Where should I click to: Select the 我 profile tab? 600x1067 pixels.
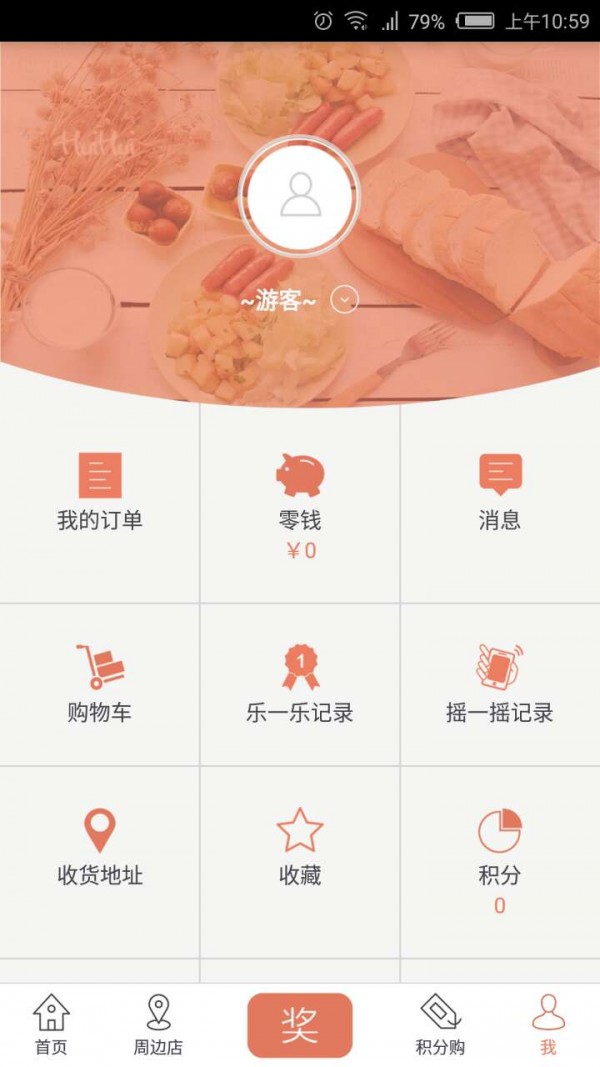tap(548, 1025)
